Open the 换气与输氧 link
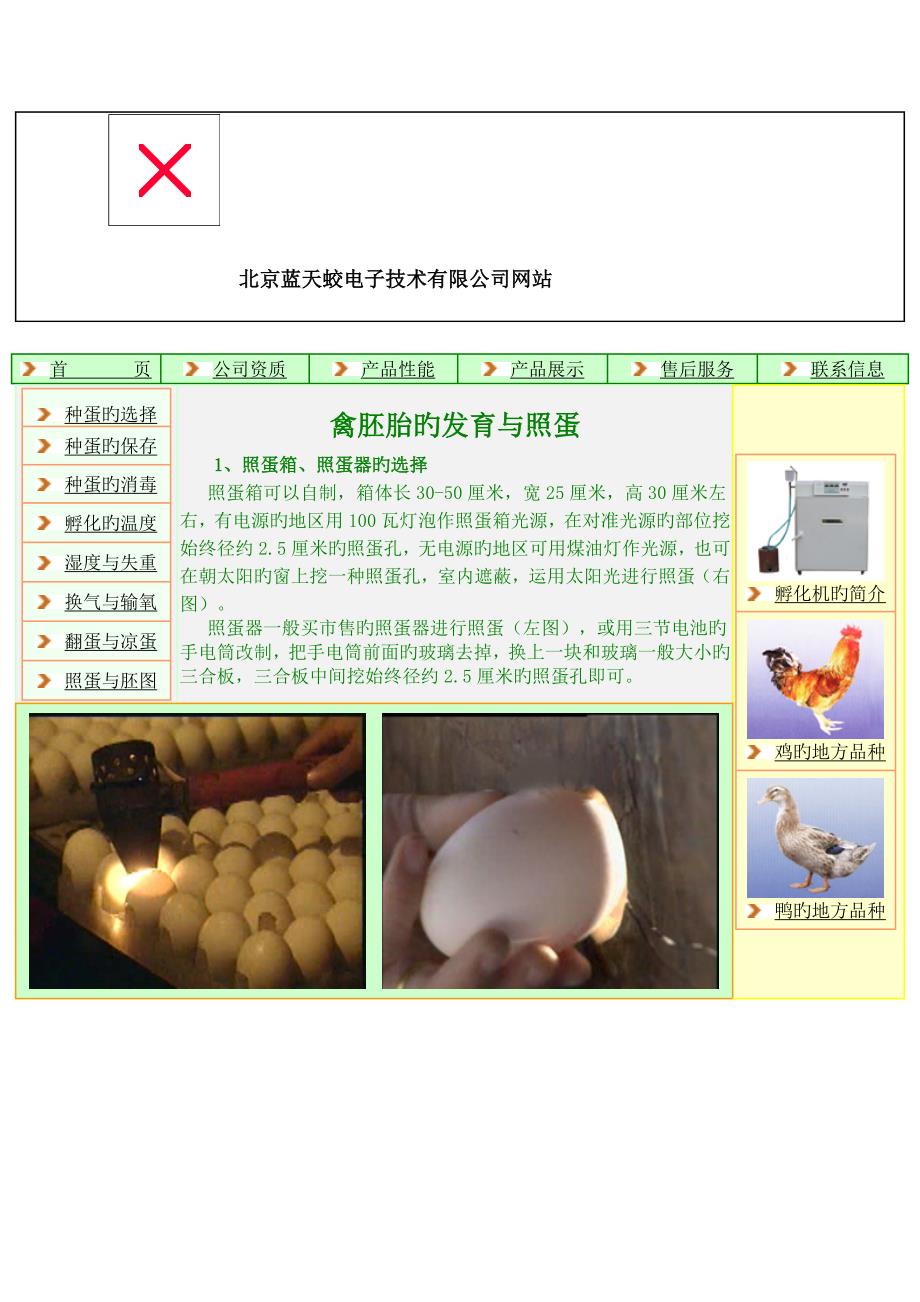Viewport: 920px width, 1302px height. point(110,602)
